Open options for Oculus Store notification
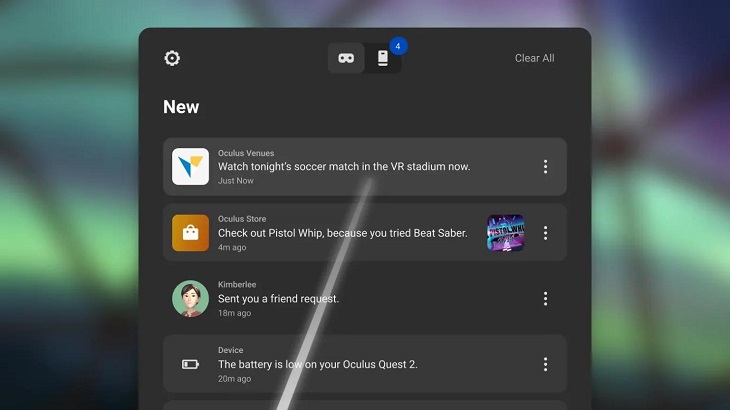Screen dimensions: 730x410 click(x=545, y=233)
